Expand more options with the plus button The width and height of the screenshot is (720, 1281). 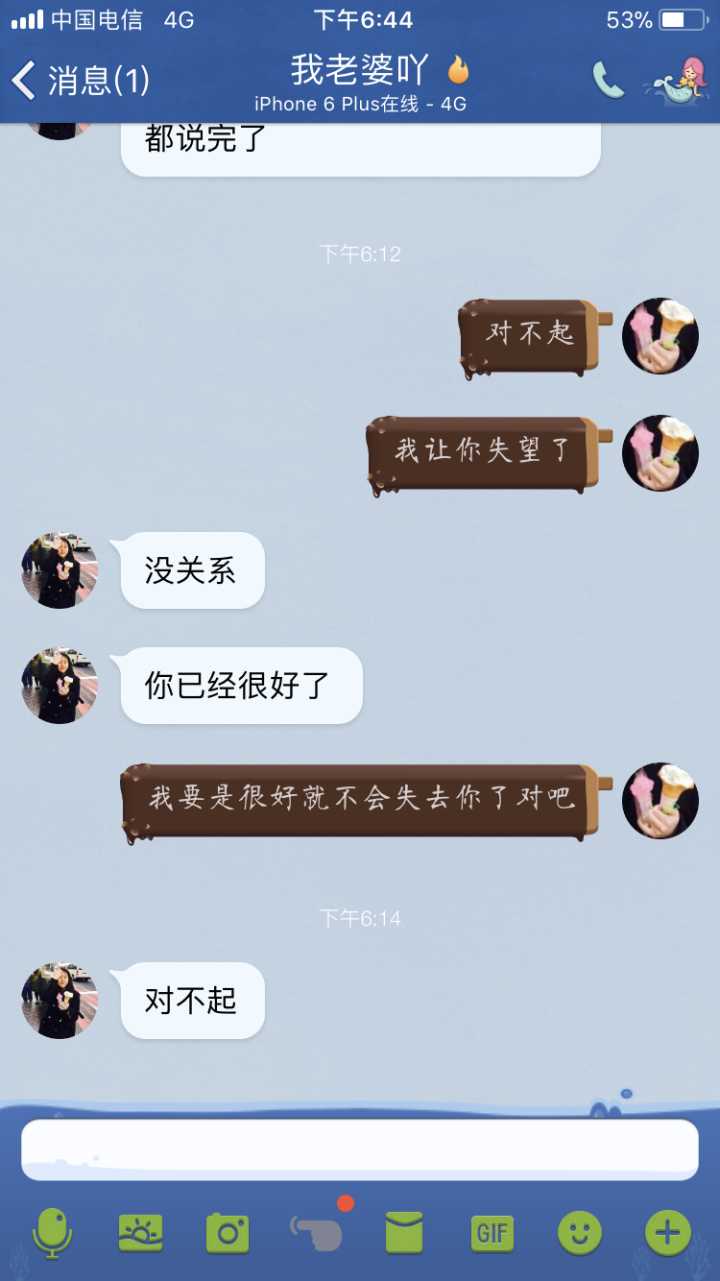[x=668, y=1233]
